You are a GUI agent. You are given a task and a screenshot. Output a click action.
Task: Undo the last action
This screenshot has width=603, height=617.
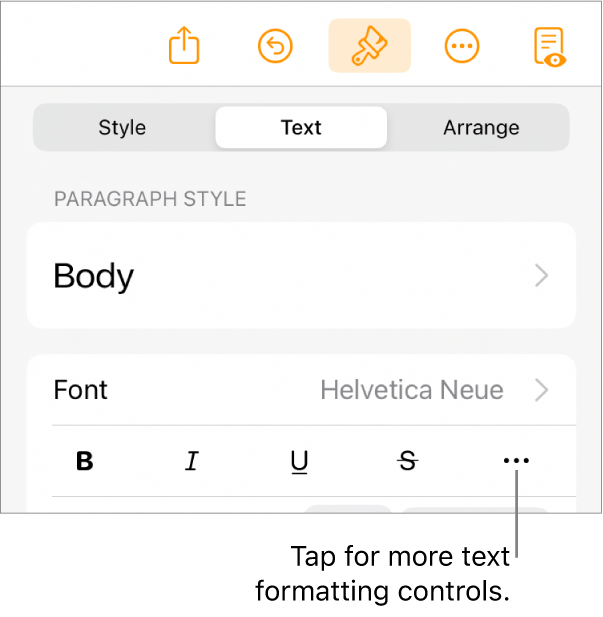tap(277, 46)
